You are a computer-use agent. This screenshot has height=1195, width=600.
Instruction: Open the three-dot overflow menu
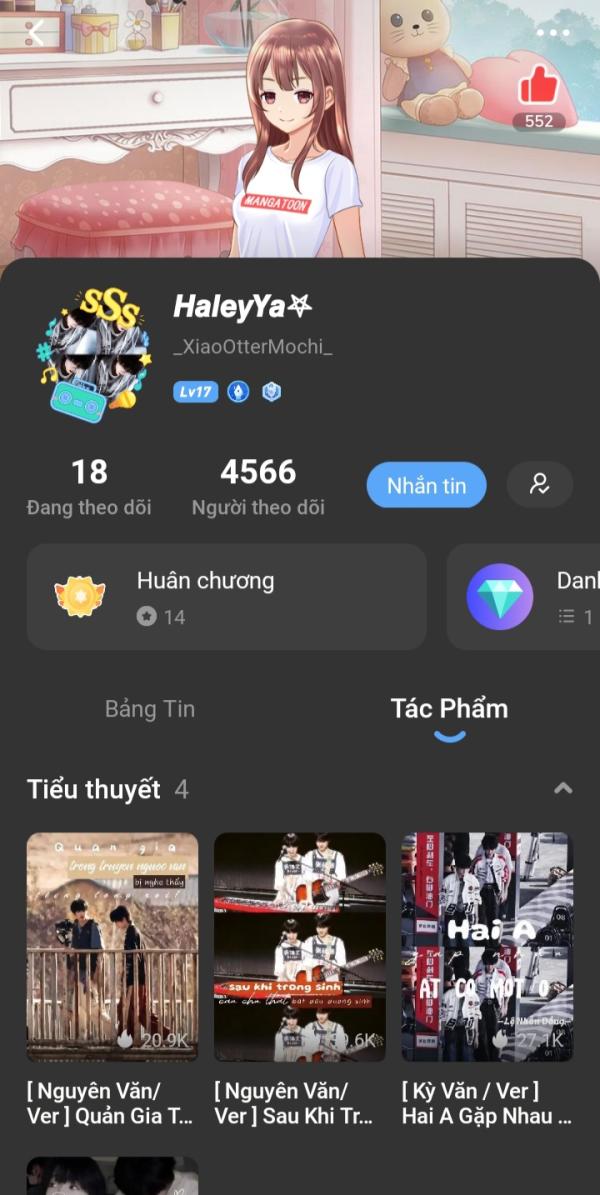[x=551, y=33]
